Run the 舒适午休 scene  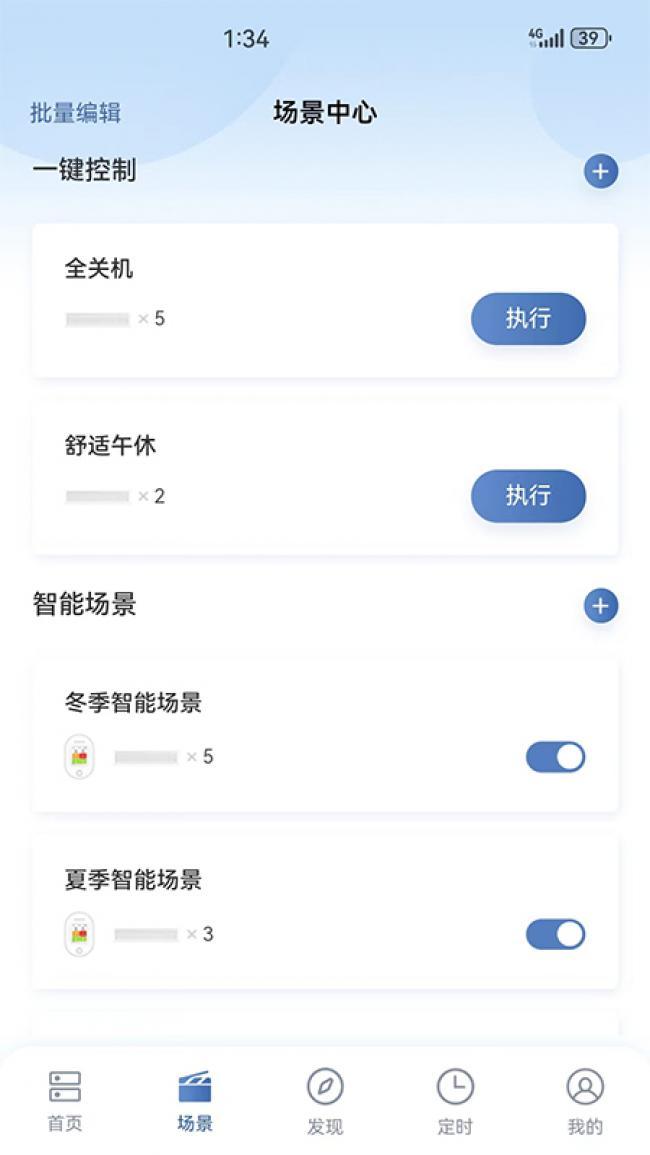click(528, 496)
